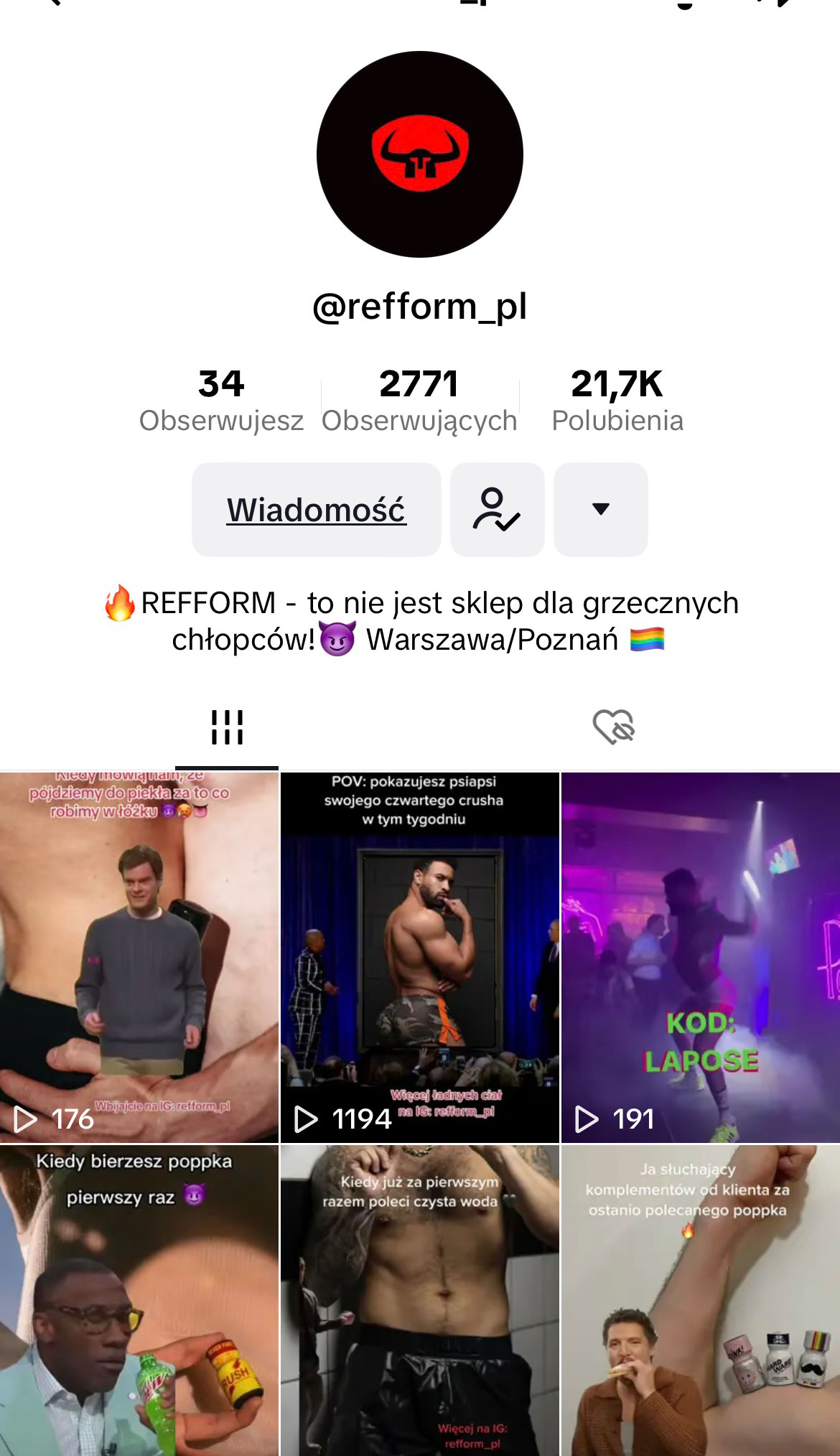
Task: Open the 'poleci czysta woda' video
Action: pyautogui.click(x=419, y=1299)
